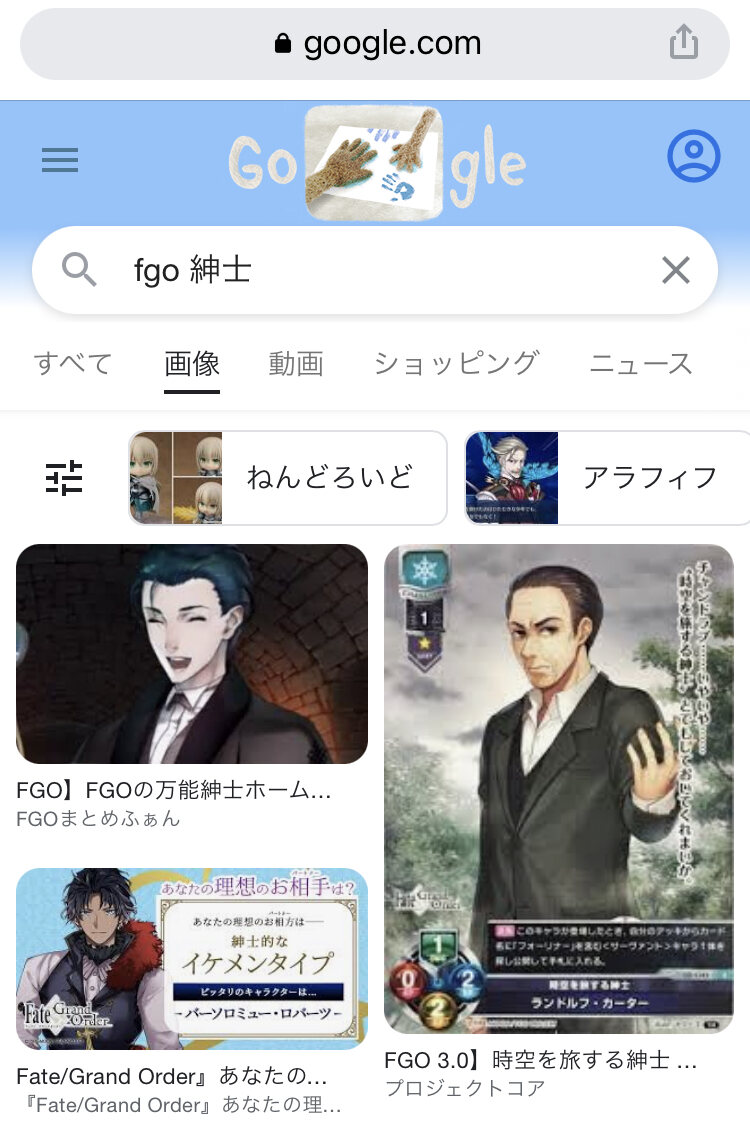750x1134 pixels.
Task: Tap the share icon in address bar
Action: (x=684, y=43)
